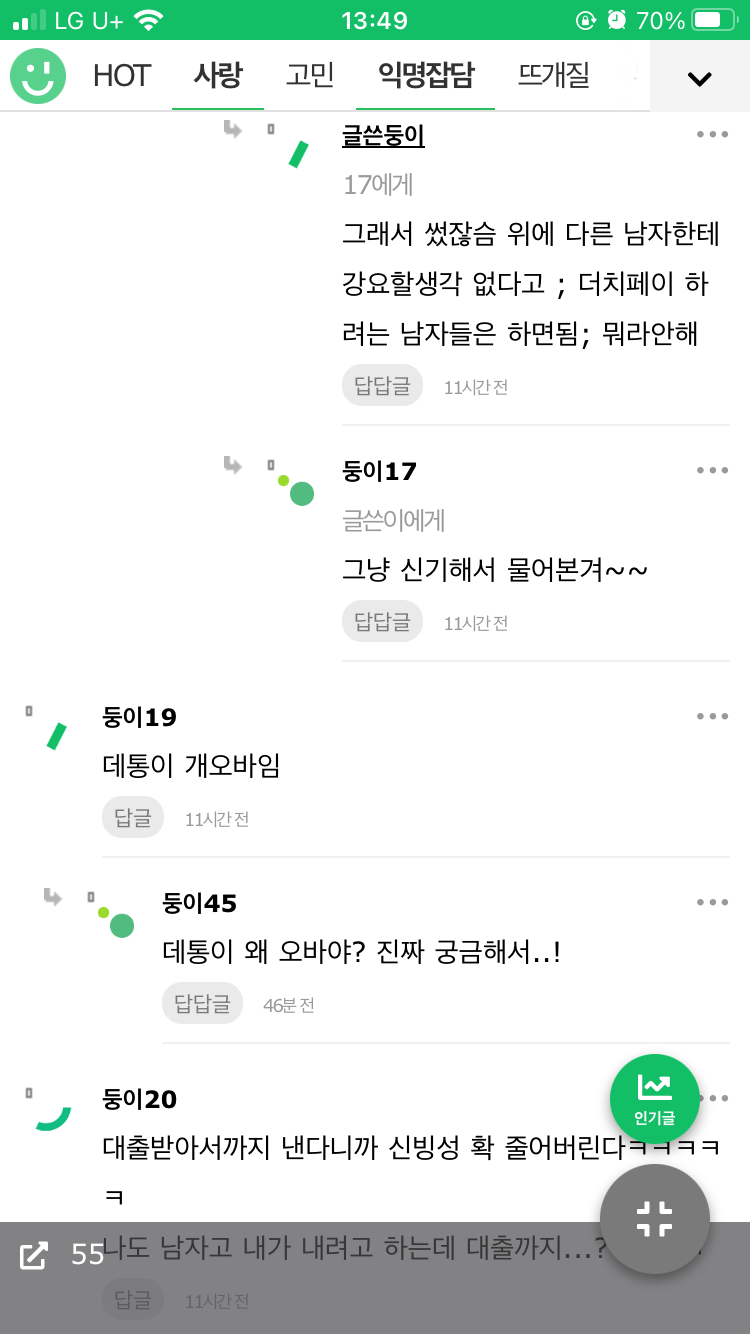Open the share icon beside 55
Screen dimensions: 750x1334
(x=34, y=1255)
